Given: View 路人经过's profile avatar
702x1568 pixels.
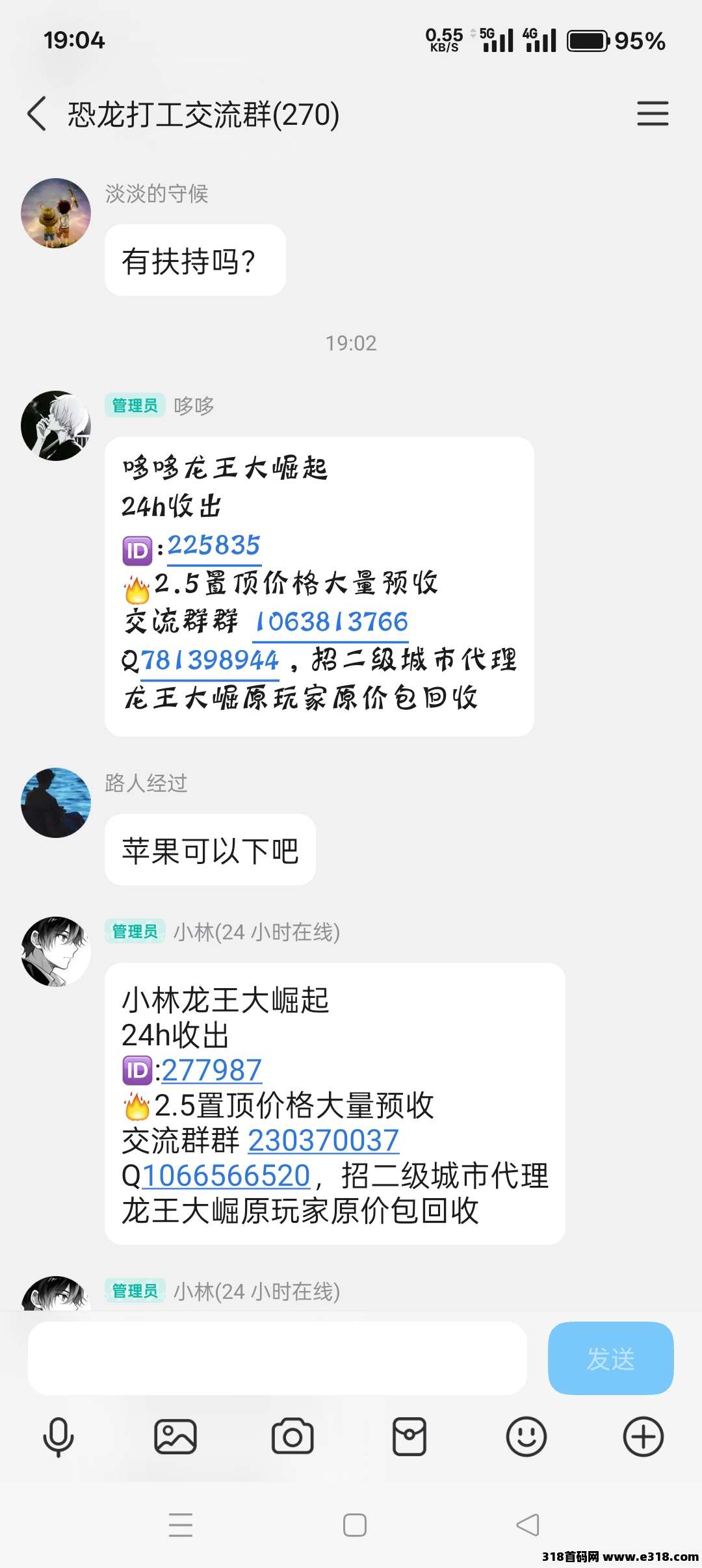Looking at the screenshot, I should [56, 803].
